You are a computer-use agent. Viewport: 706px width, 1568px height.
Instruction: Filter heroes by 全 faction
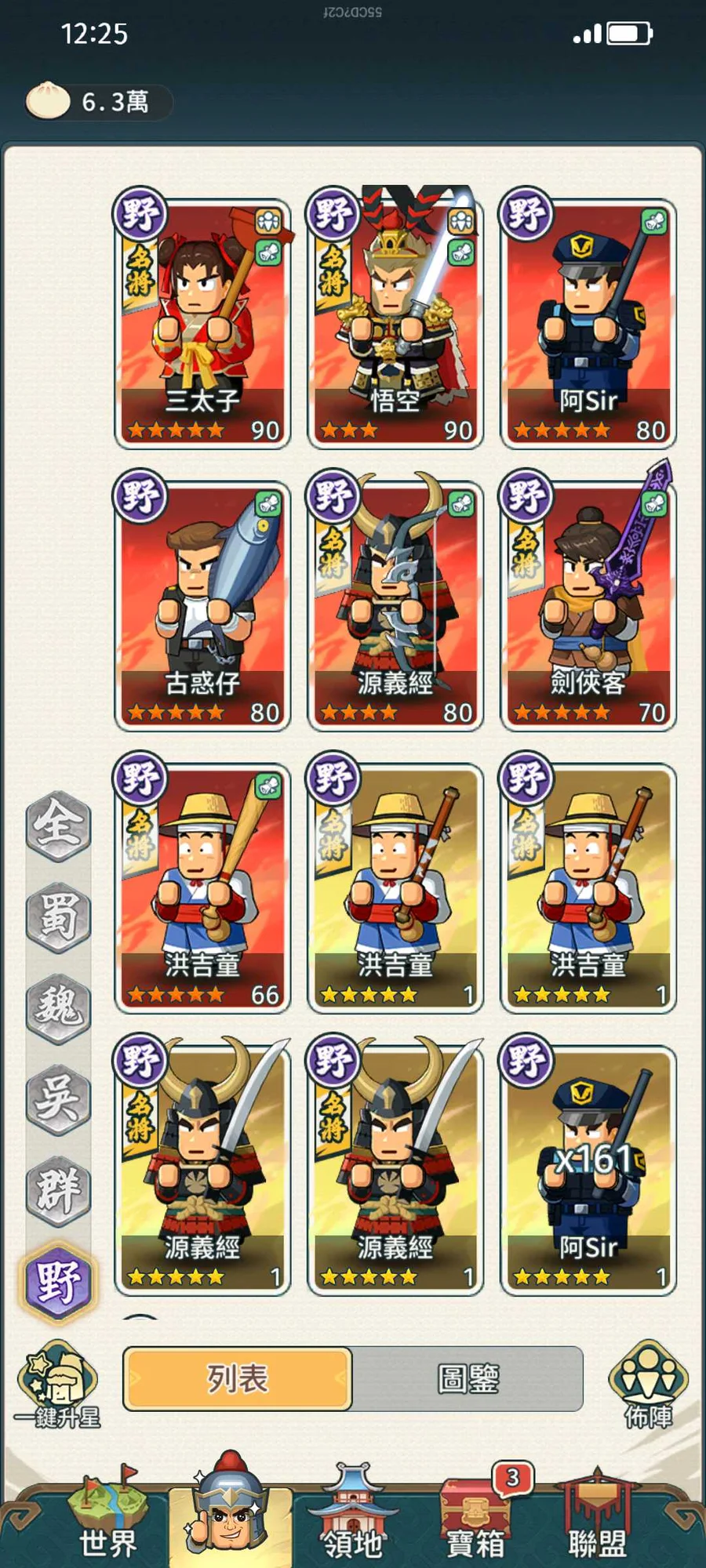(58, 826)
